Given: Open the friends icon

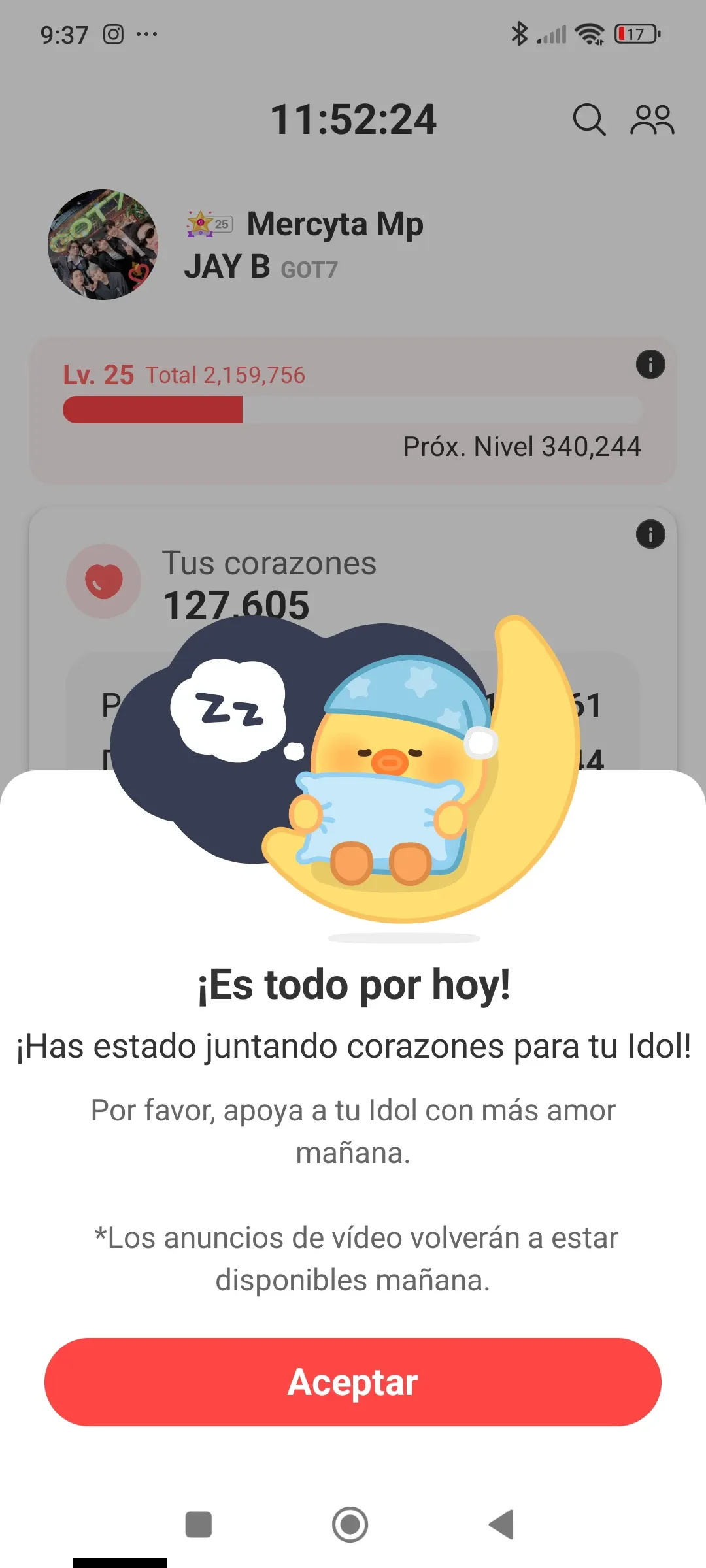Looking at the screenshot, I should click(652, 120).
